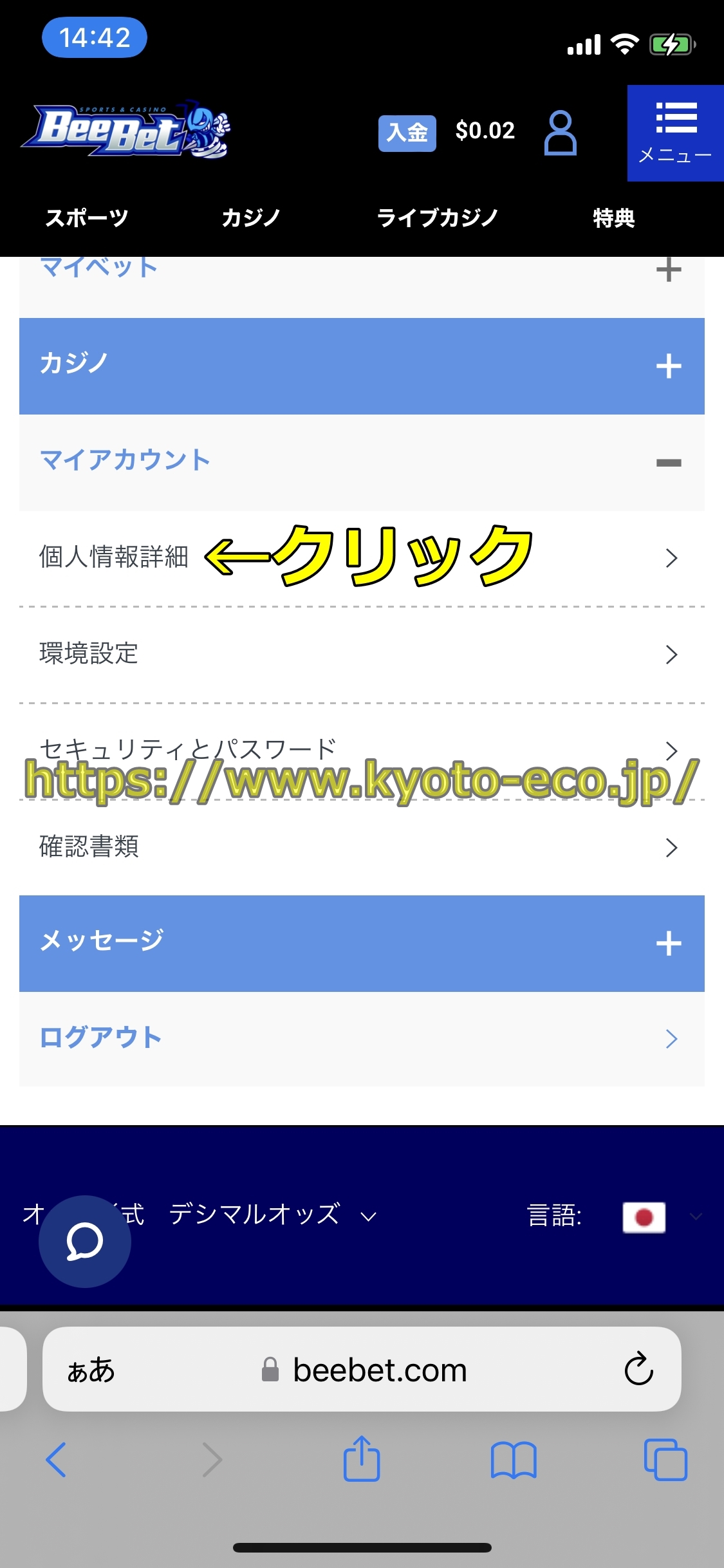This screenshot has height=1568, width=724.
Task: Open the デシマルオッズ odds format dropdown
Action: (x=271, y=1215)
